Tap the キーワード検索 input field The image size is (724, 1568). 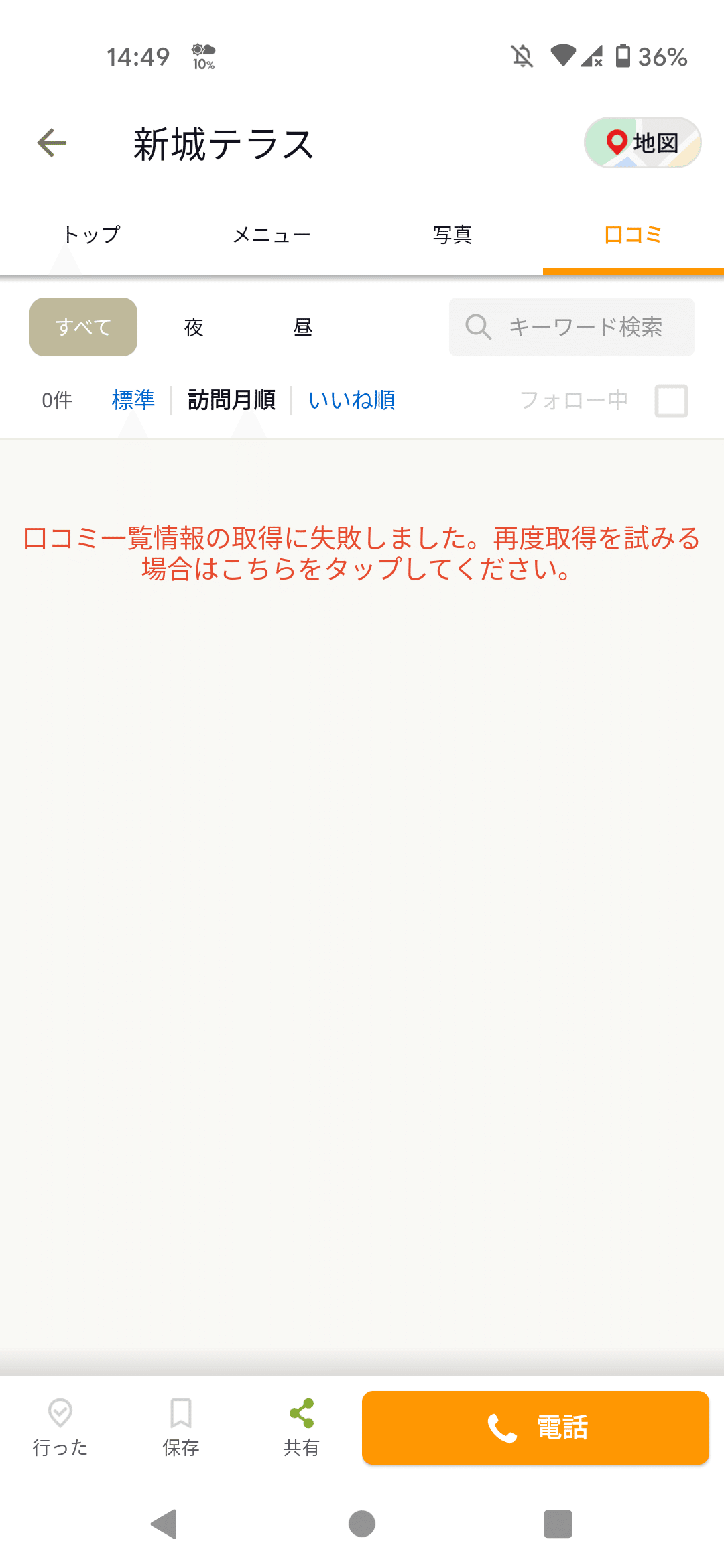coord(587,326)
